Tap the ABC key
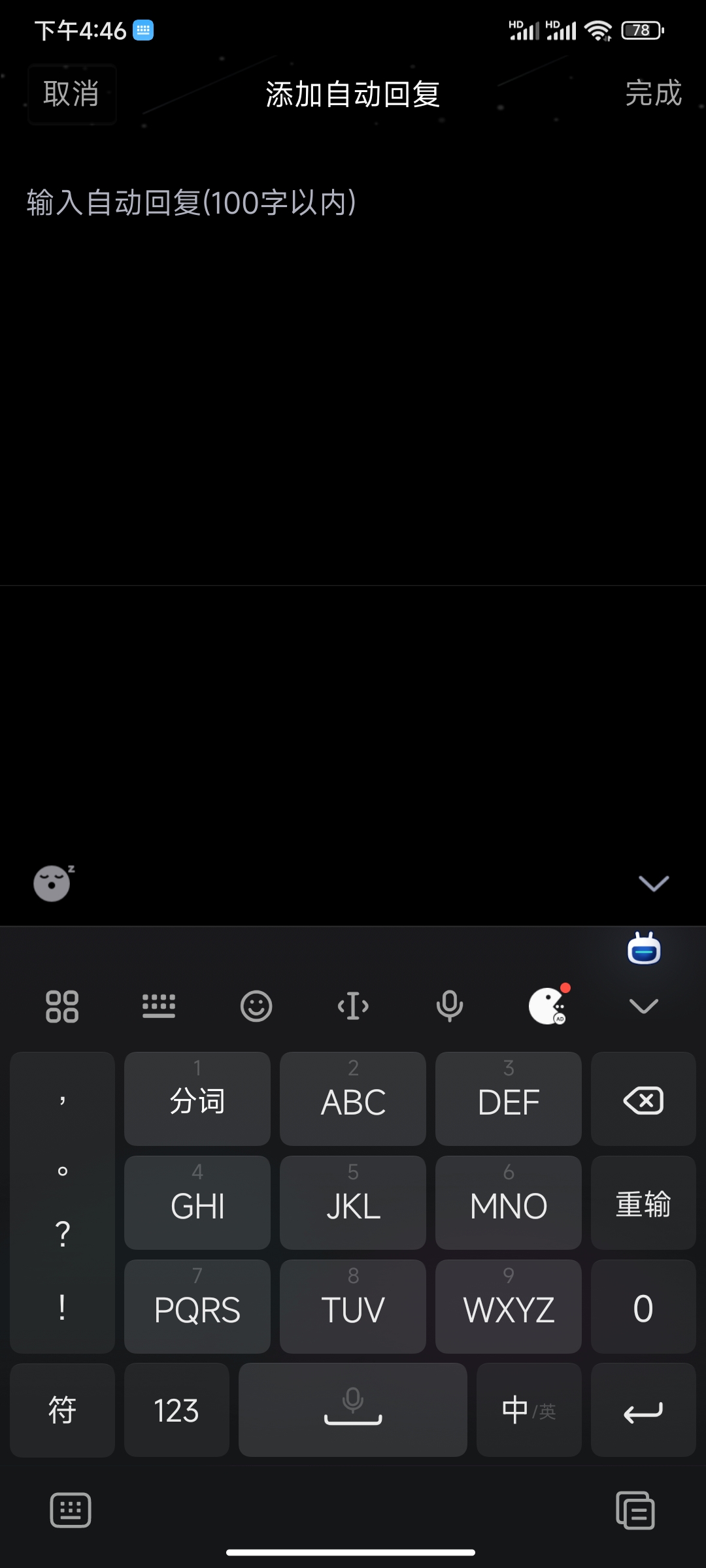 [x=353, y=1100]
